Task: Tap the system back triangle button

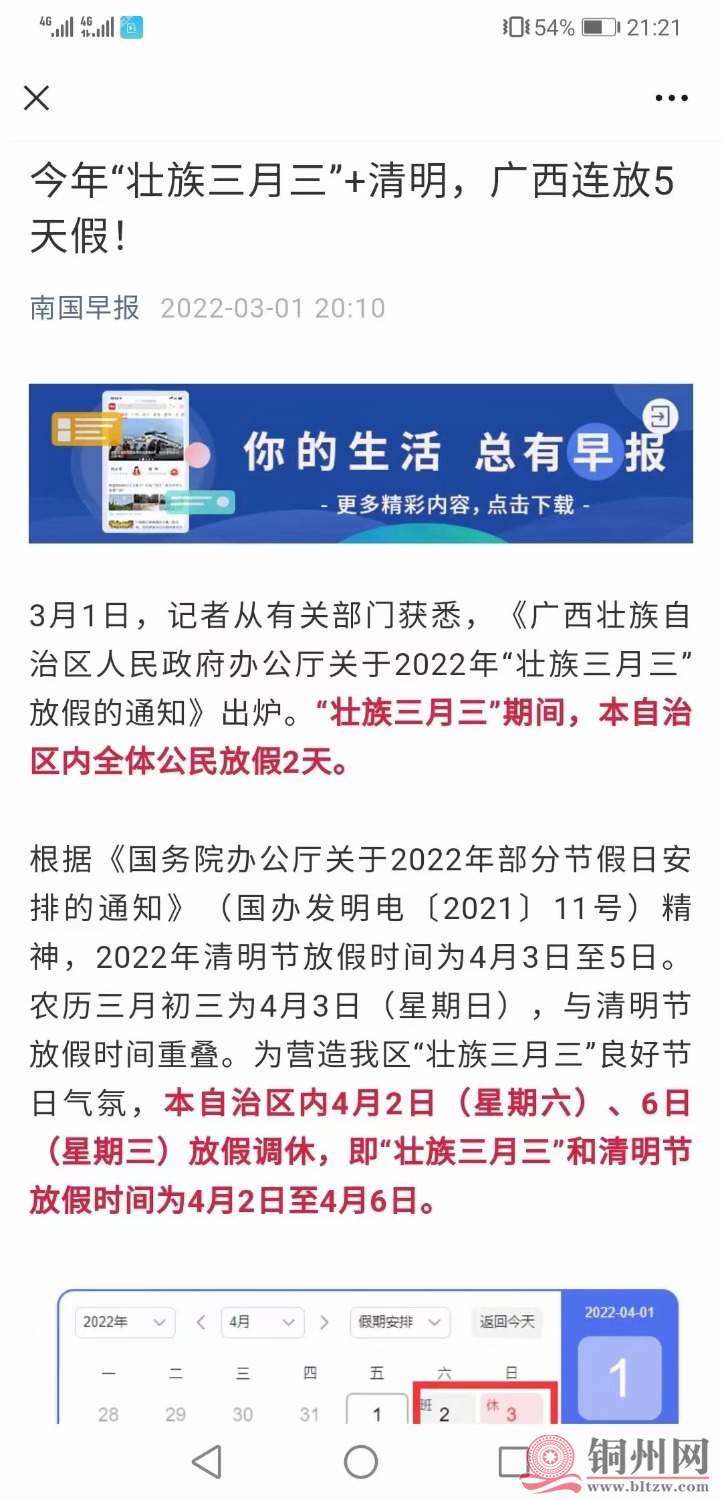Action: tap(206, 1462)
